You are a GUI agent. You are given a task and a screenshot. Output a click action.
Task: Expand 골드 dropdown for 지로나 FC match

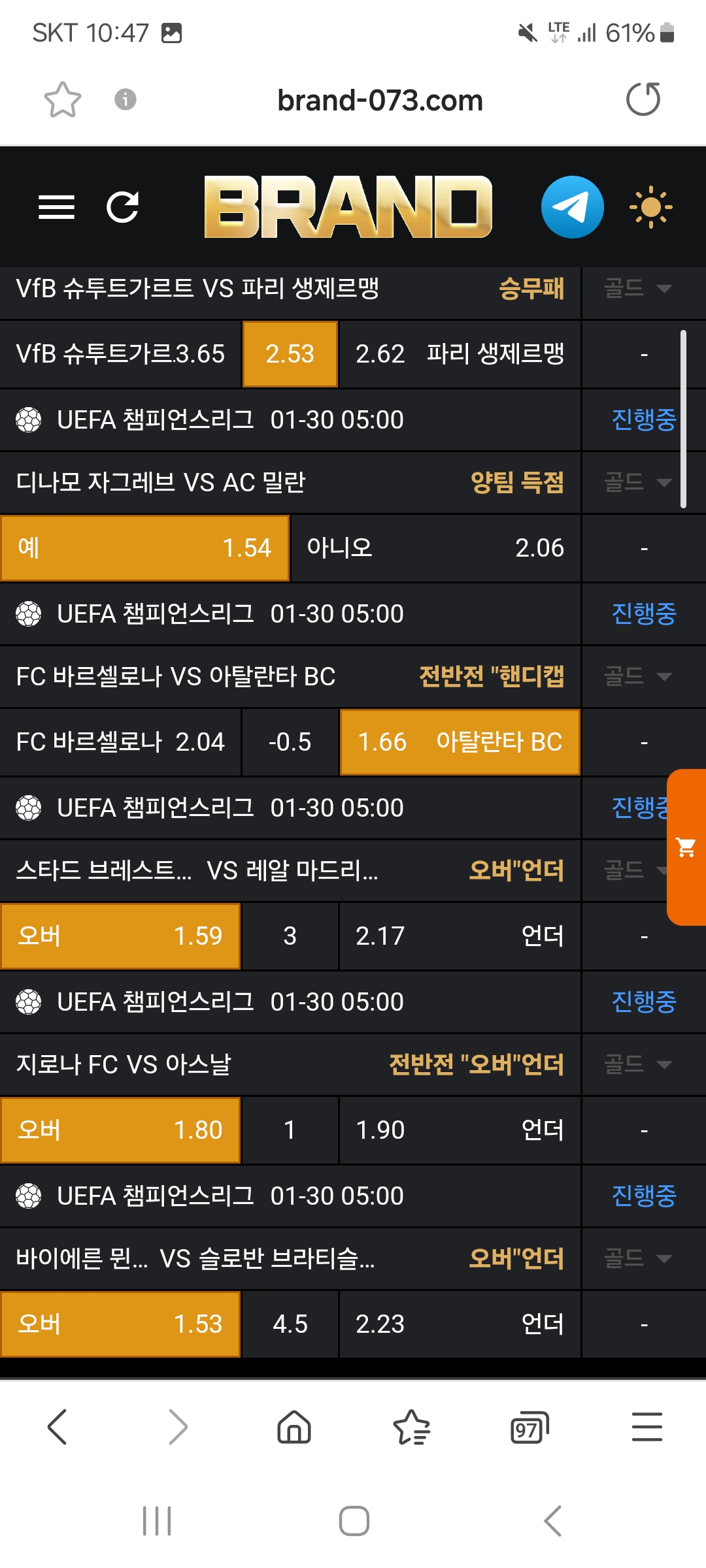(637, 1064)
